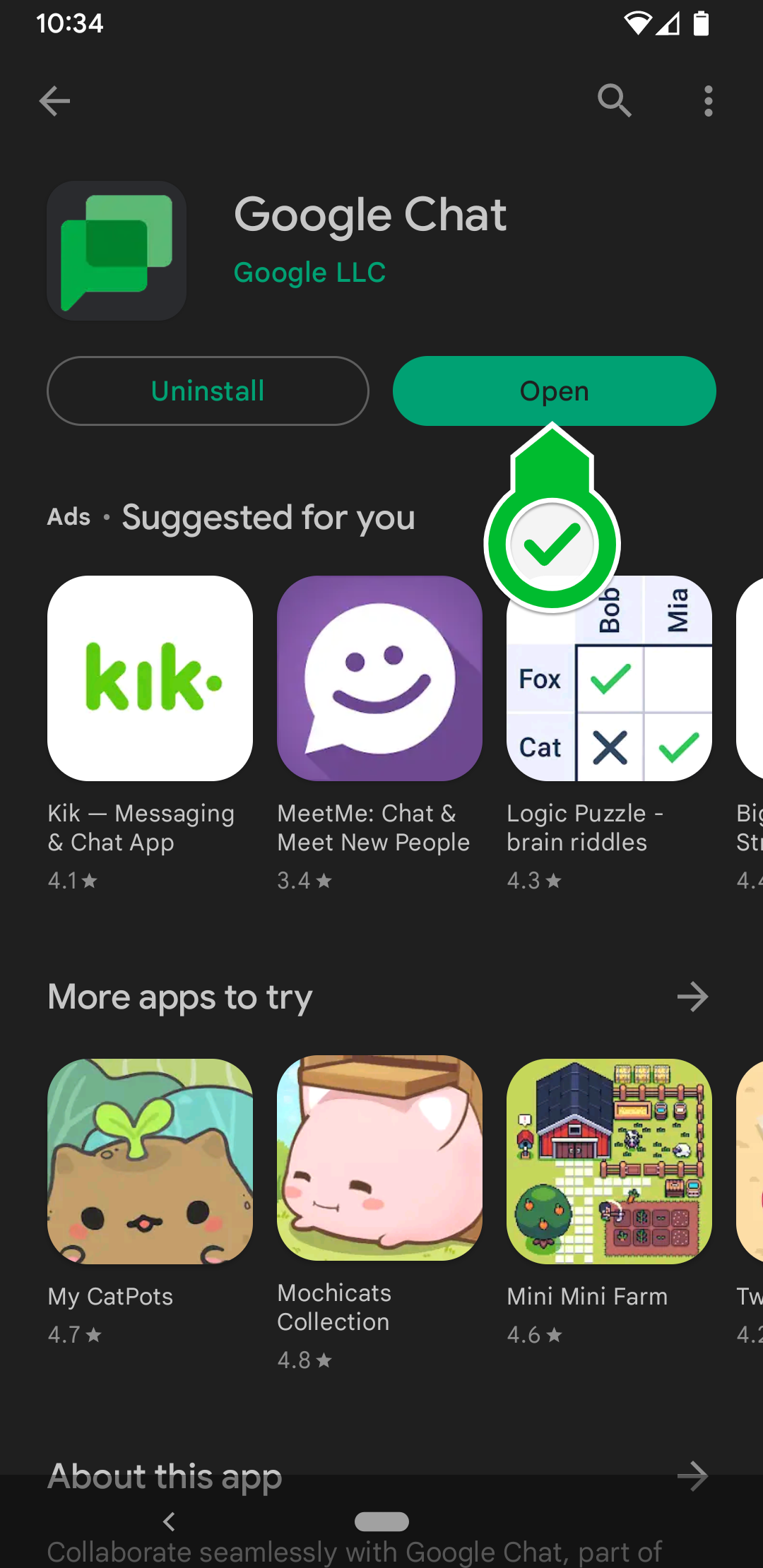Open the search icon
This screenshot has height=1568, width=763.
614,101
